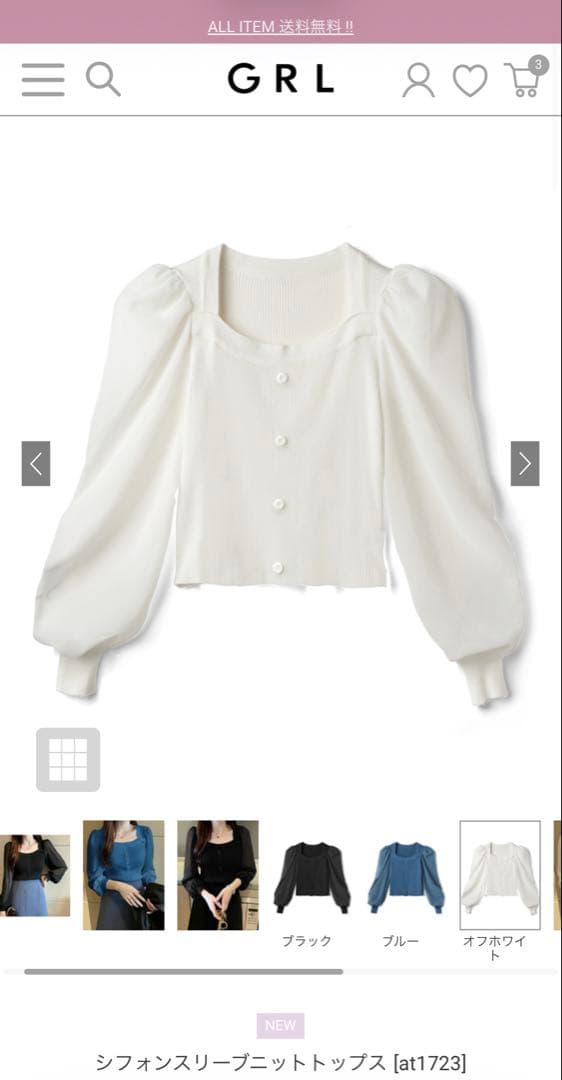The image size is (562, 1080).
Task: View model photo in black top with sunglasses
Action: pyautogui.click(x=218, y=875)
